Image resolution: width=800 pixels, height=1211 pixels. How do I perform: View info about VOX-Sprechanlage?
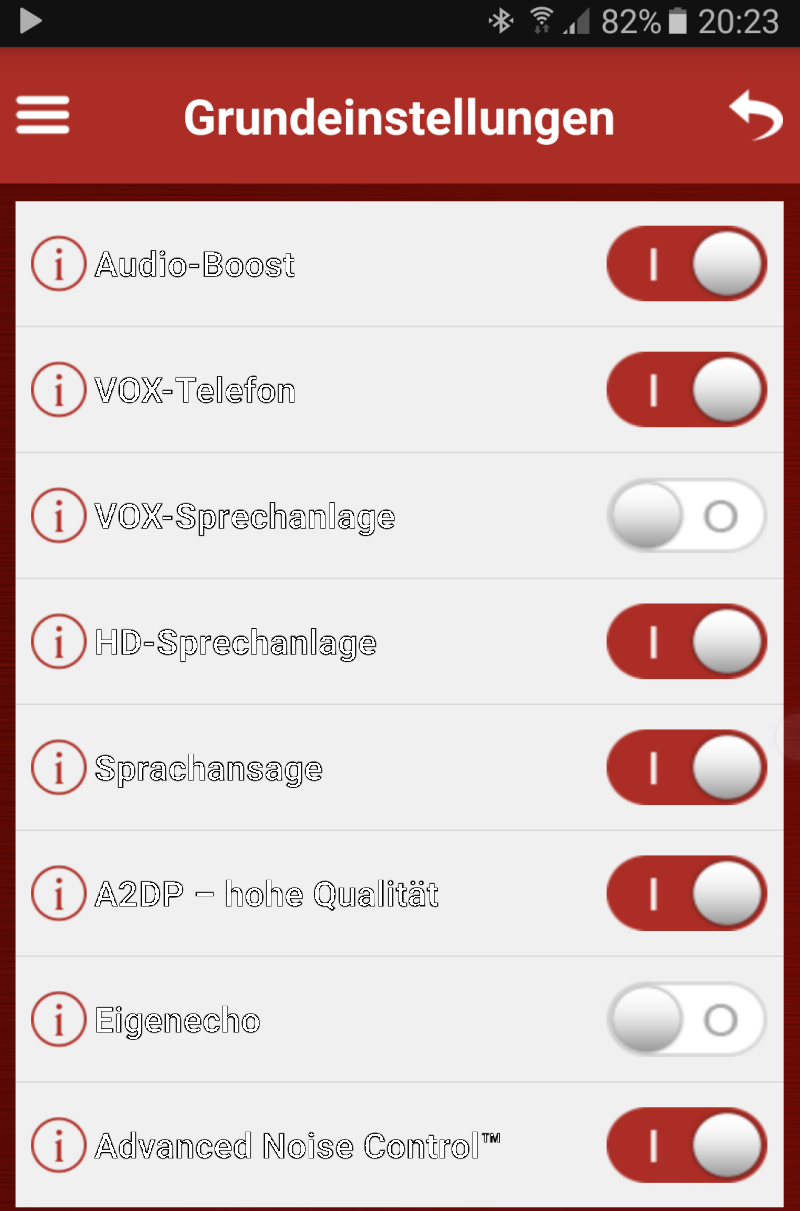(x=59, y=516)
